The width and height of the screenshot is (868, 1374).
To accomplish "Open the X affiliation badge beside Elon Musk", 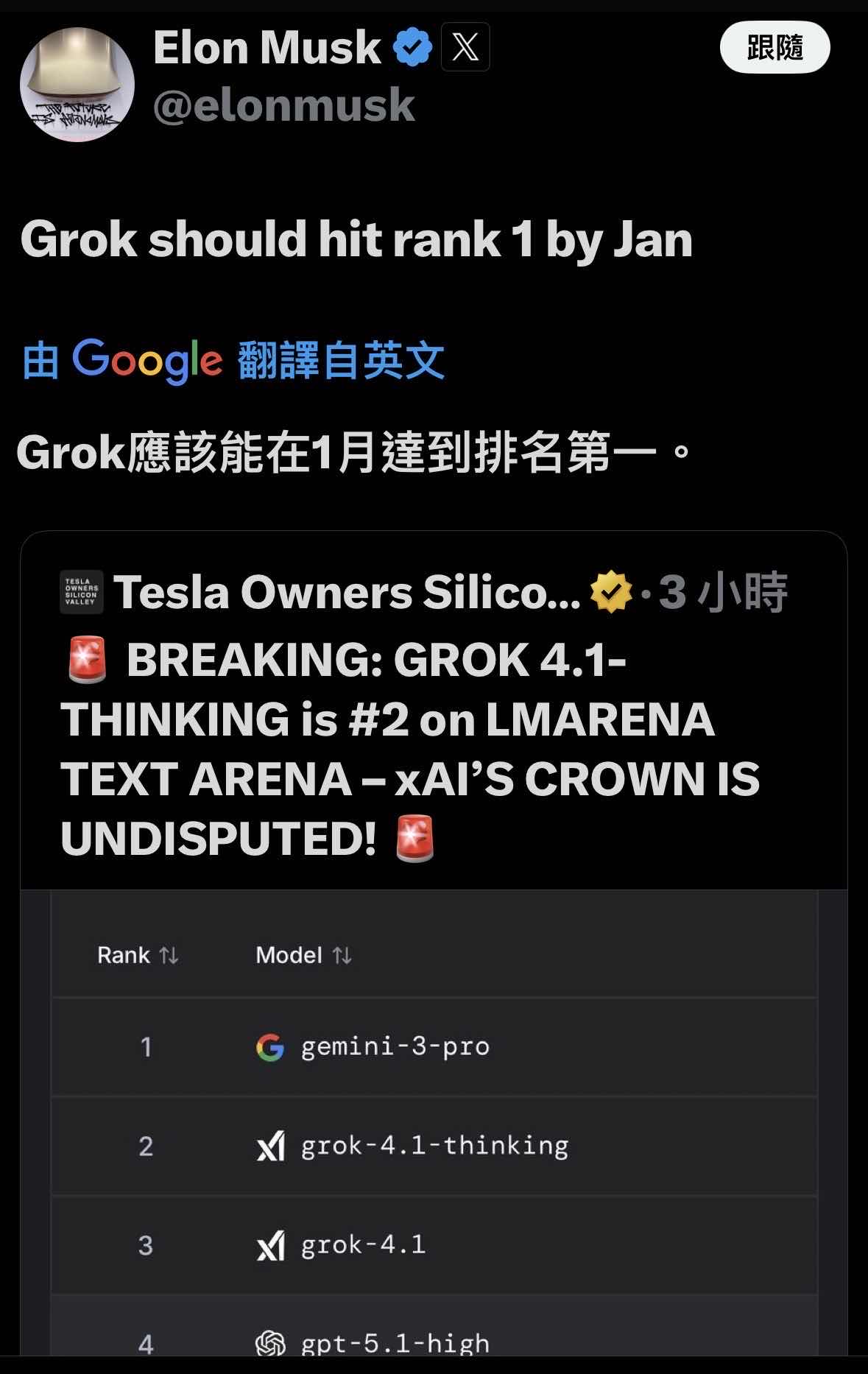I will pyautogui.click(x=465, y=47).
